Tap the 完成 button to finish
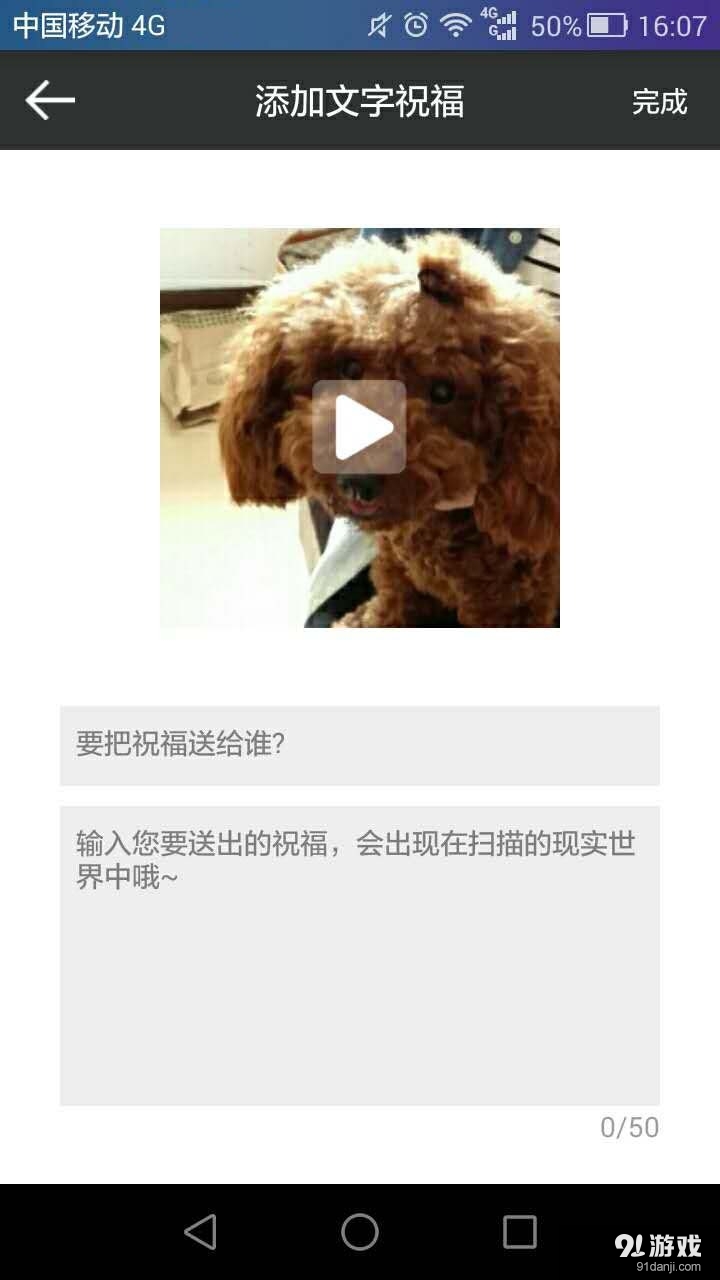This screenshot has height=1280, width=720. pos(659,101)
